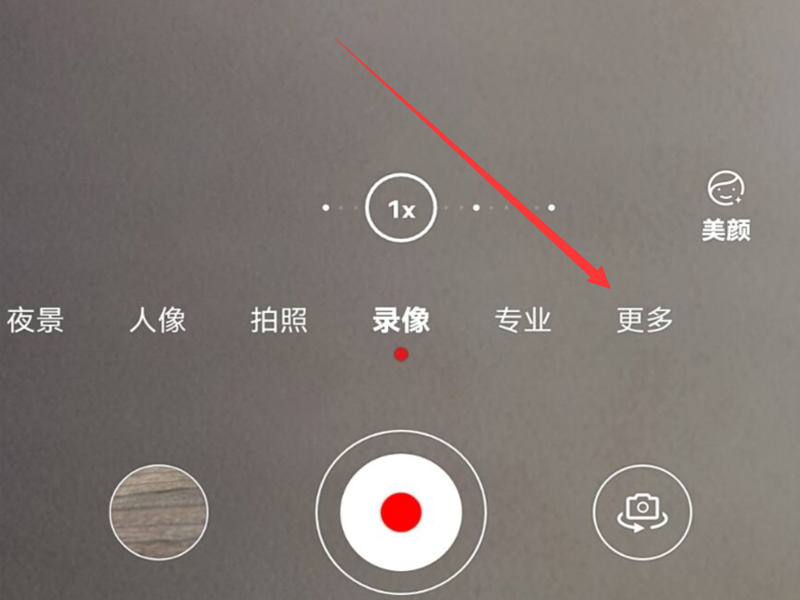Select the 录像 video mode
800x600 pixels.
[x=401, y=320]
